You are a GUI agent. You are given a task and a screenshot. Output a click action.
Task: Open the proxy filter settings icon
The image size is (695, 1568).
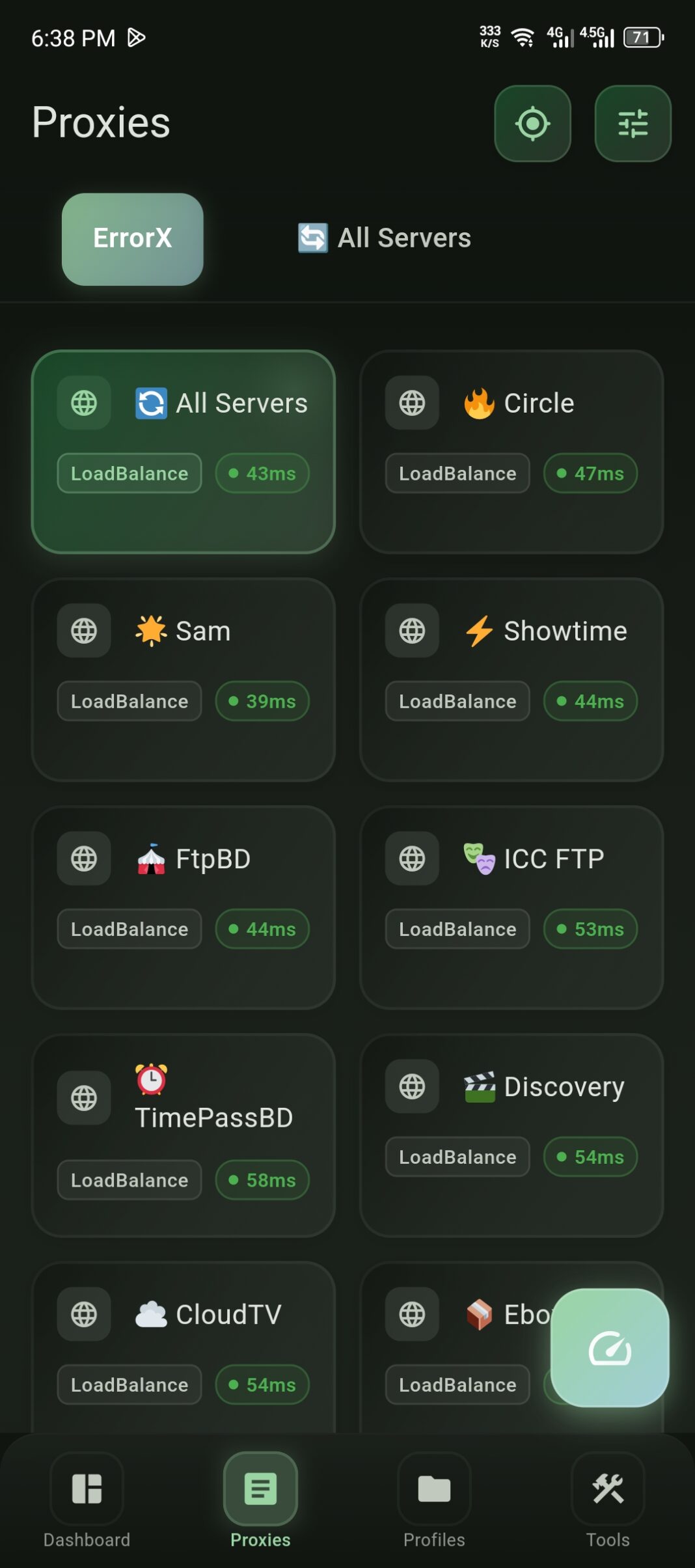tap(633, 124)
